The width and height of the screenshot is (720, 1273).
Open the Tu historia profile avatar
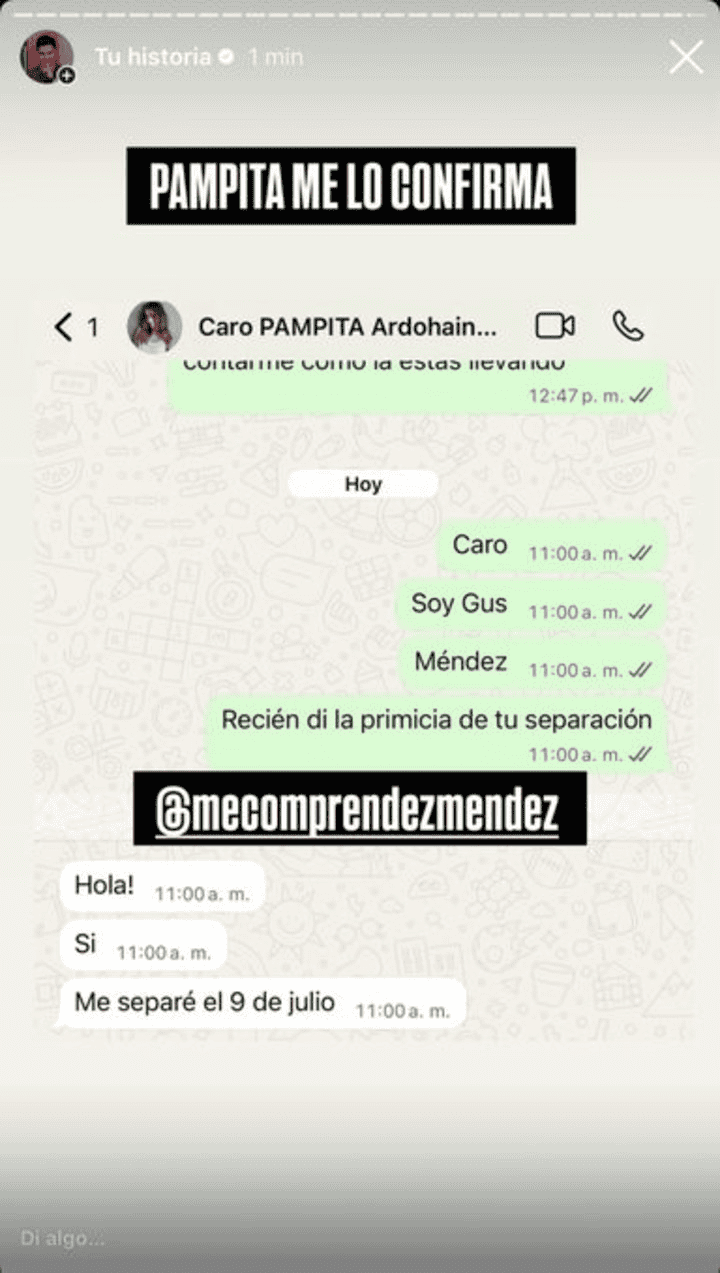pyautogui.click(x=46, y=58)
